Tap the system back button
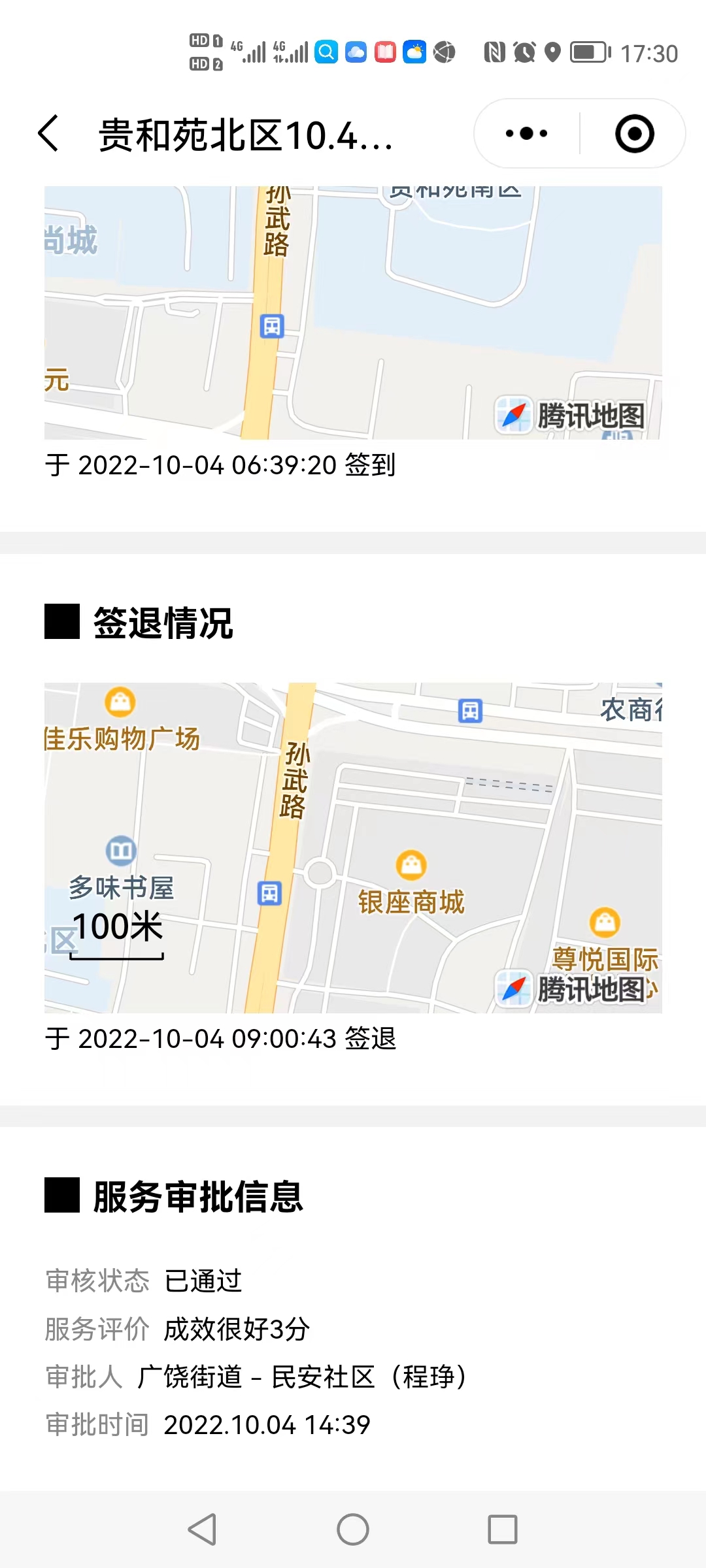This screenshot has width=706, height=1568. [202, 1529]
